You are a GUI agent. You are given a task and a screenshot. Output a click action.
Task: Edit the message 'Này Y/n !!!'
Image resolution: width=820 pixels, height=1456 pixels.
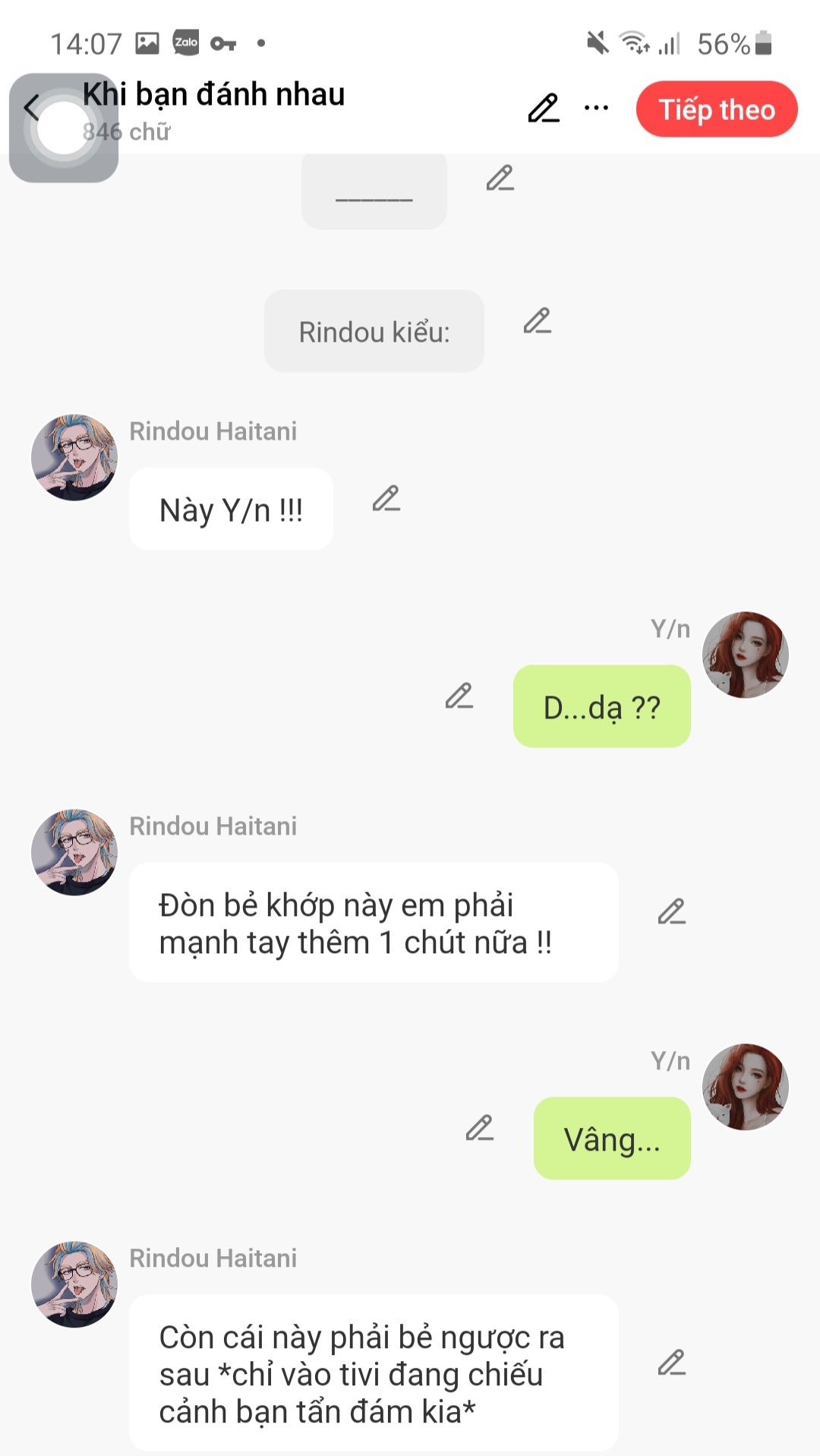[x=386, y=499]
